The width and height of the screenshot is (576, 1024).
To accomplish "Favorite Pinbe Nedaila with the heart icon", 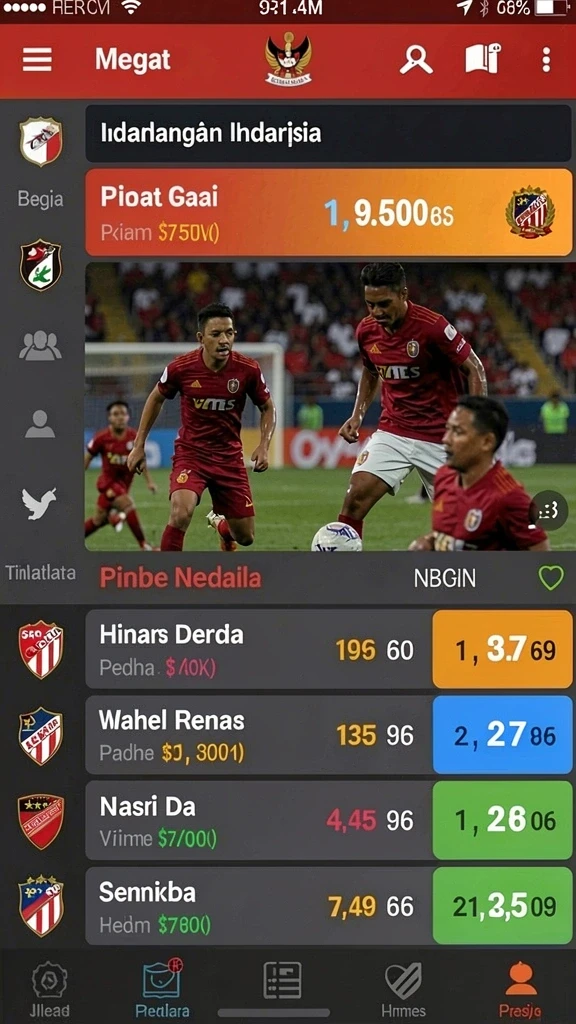I will [551, 578].
